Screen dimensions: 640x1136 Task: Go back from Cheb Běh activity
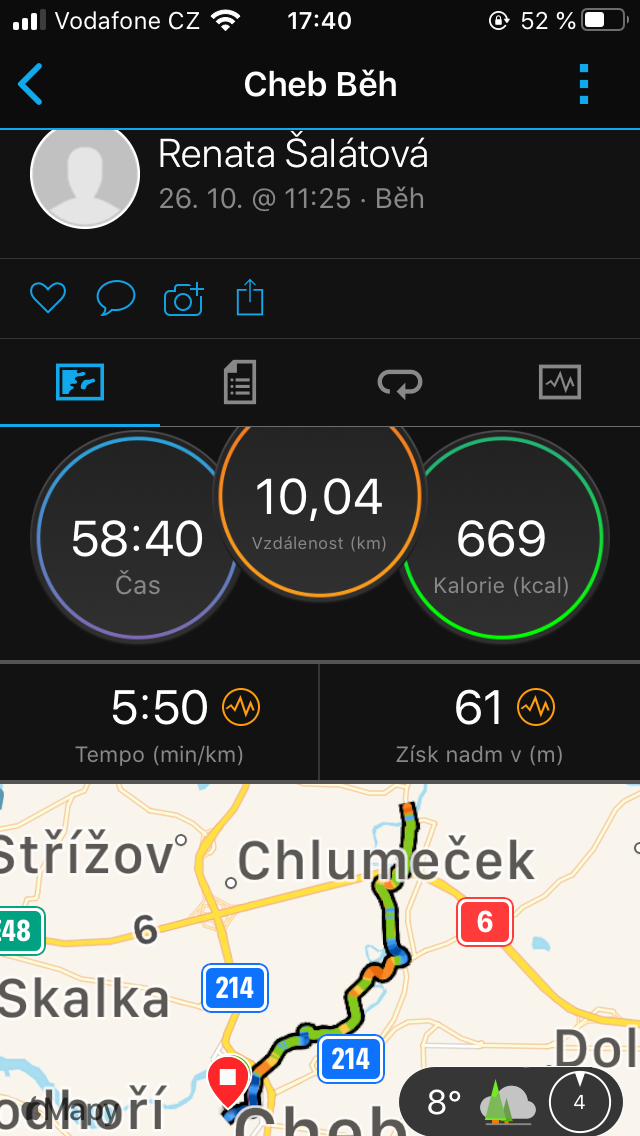pyautogui.click(x=30, y=85)
